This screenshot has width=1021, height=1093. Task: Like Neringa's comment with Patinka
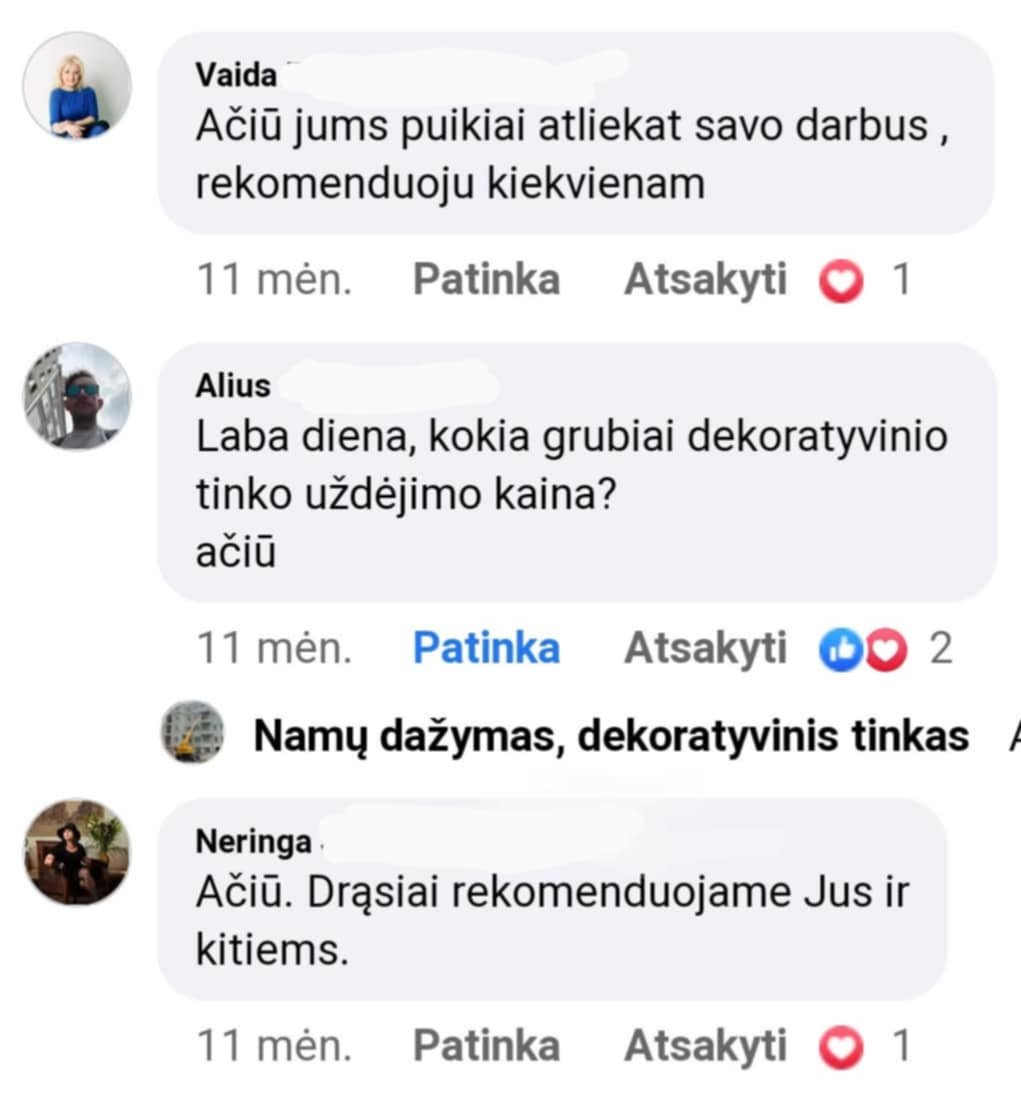(486, 1046)
